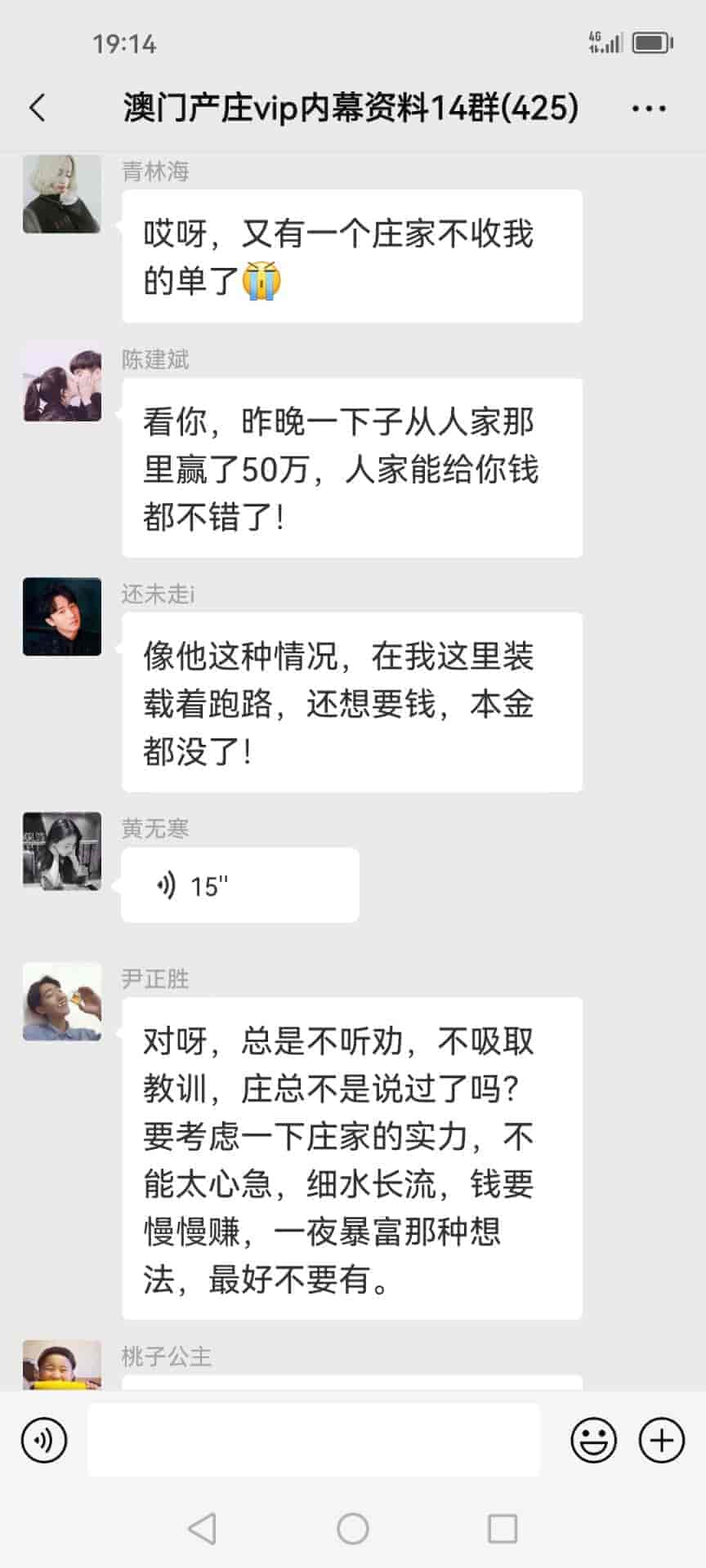Play 黄无寒's 15-second voice message
706x1568 pixels.
tap(239, 885)
